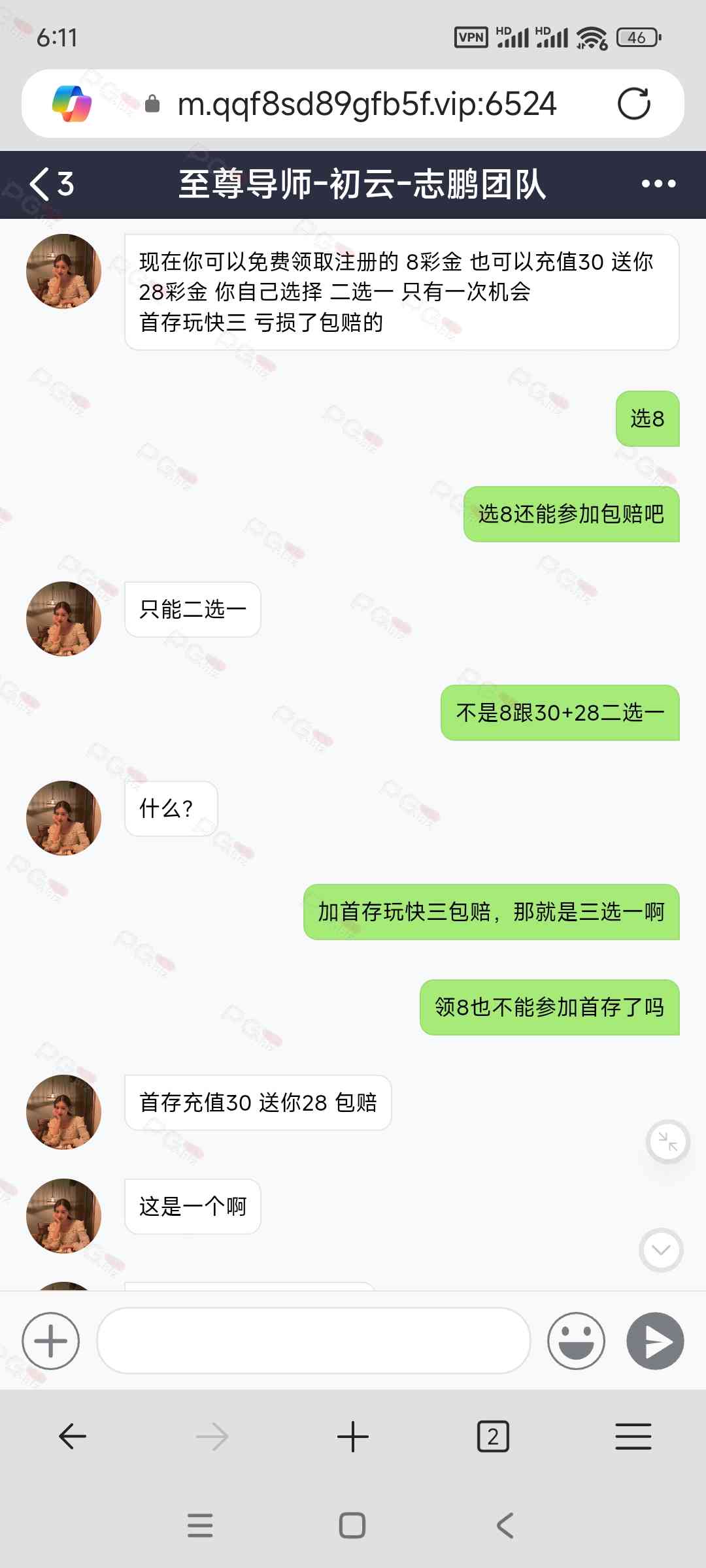This screenshot has width=706, height=1568.
Task: Open the three-dot chat menu
Action: [x=658, y=184]
